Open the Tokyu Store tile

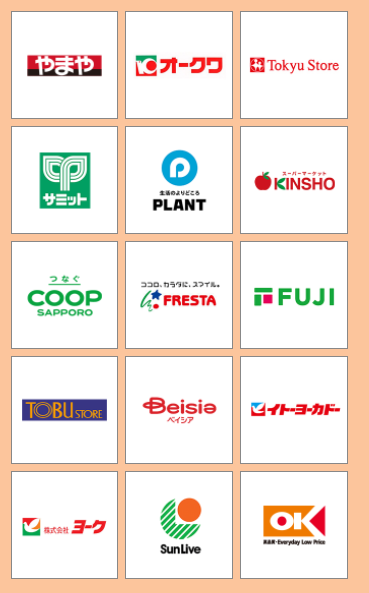coord(294,65)
